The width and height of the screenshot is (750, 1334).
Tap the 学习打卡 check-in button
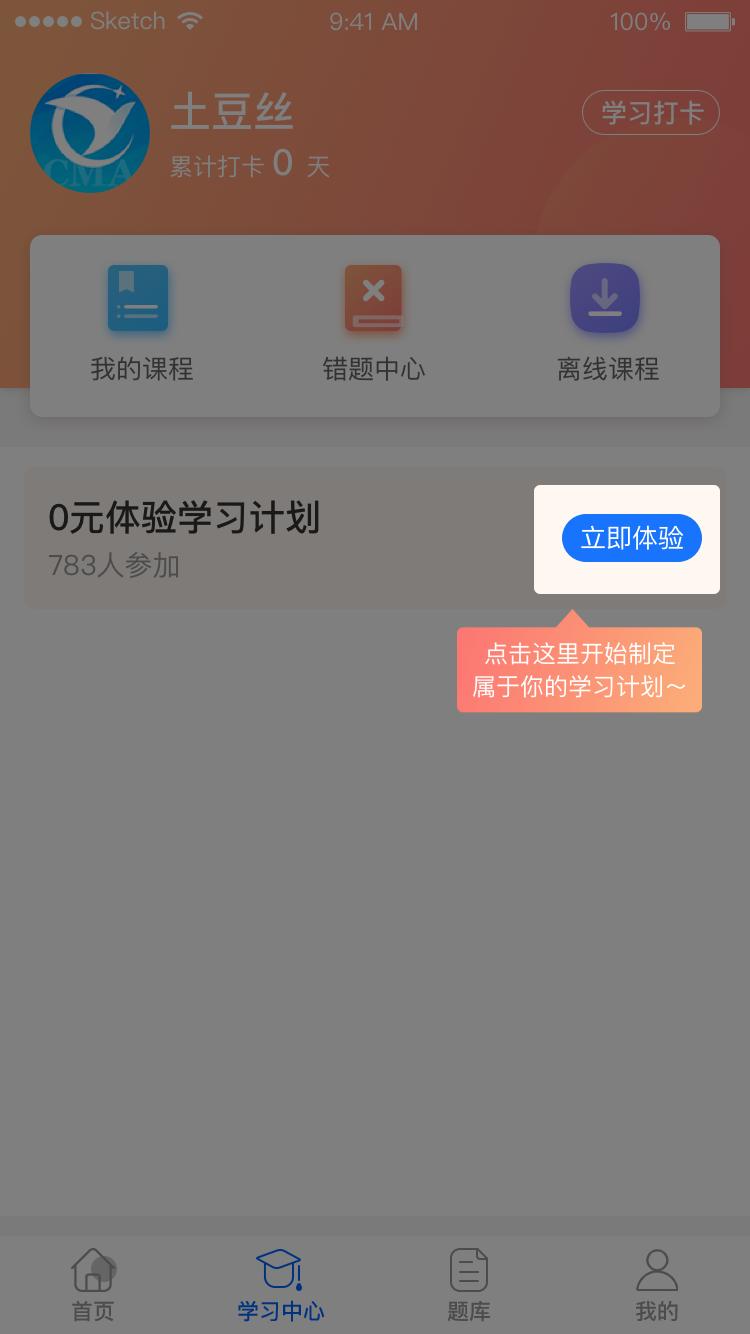(651, 112)
